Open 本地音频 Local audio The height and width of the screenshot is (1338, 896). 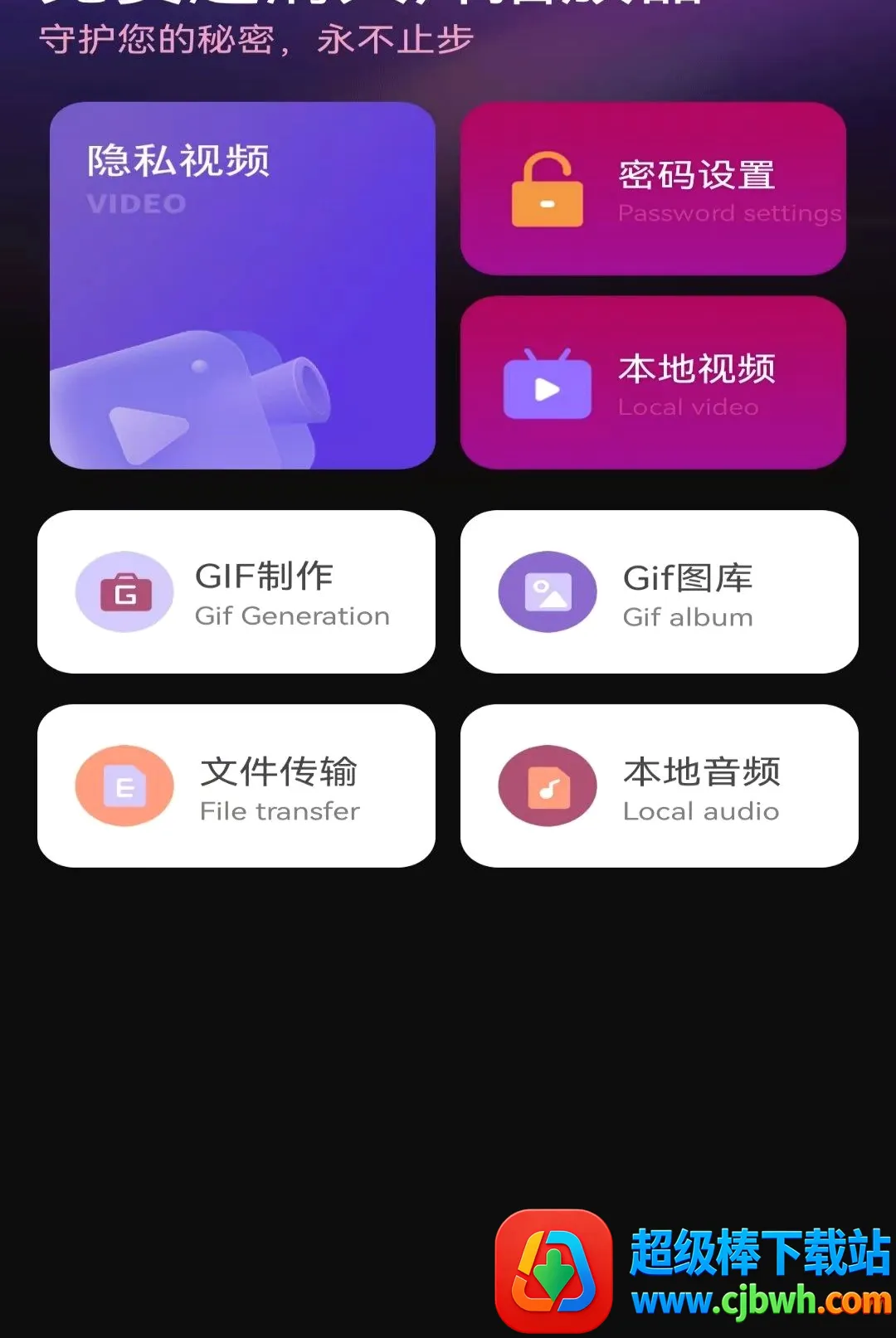pyautogui.click(x=660, y=786)
